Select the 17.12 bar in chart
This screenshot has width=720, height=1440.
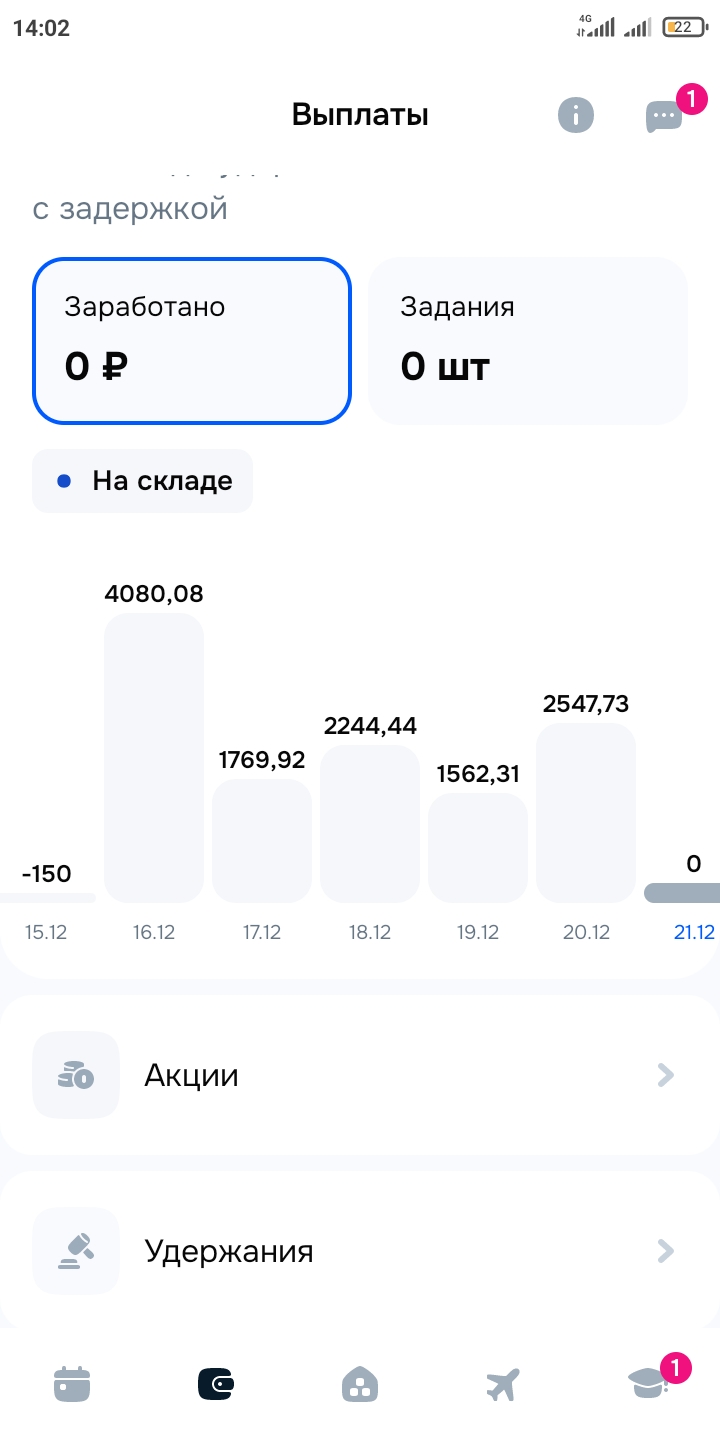click(262, 840)
